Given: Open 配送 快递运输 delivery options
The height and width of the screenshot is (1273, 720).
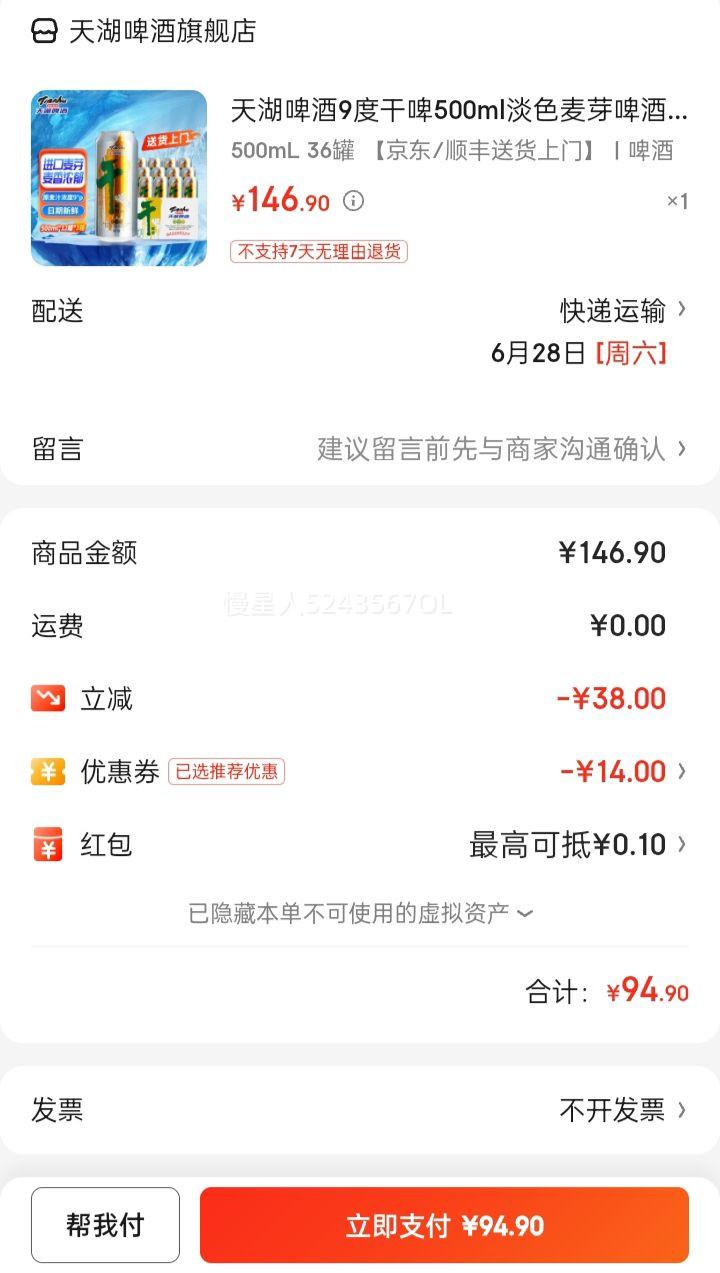Looking at the screenshot, I should click(622, 311).
